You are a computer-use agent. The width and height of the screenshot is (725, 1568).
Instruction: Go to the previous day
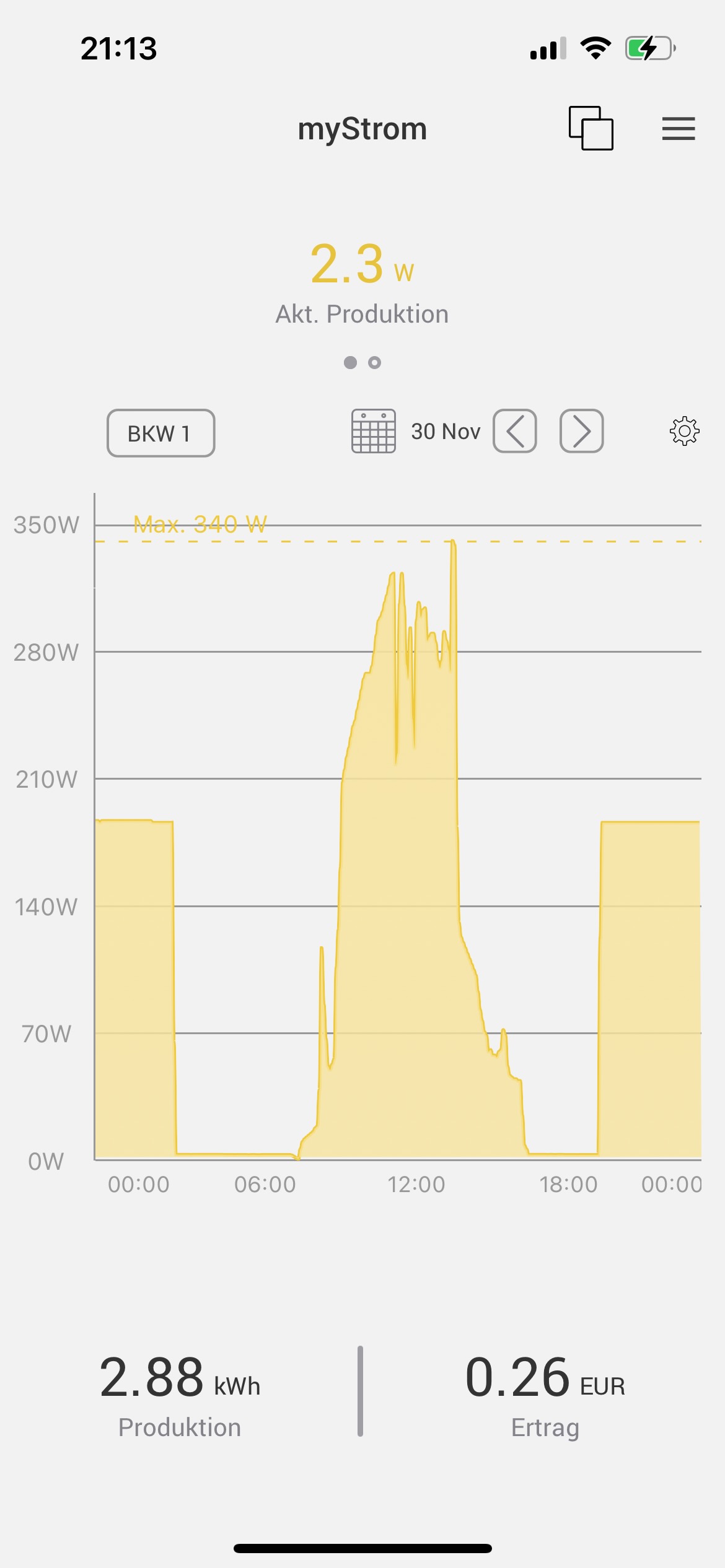(514, 431)
